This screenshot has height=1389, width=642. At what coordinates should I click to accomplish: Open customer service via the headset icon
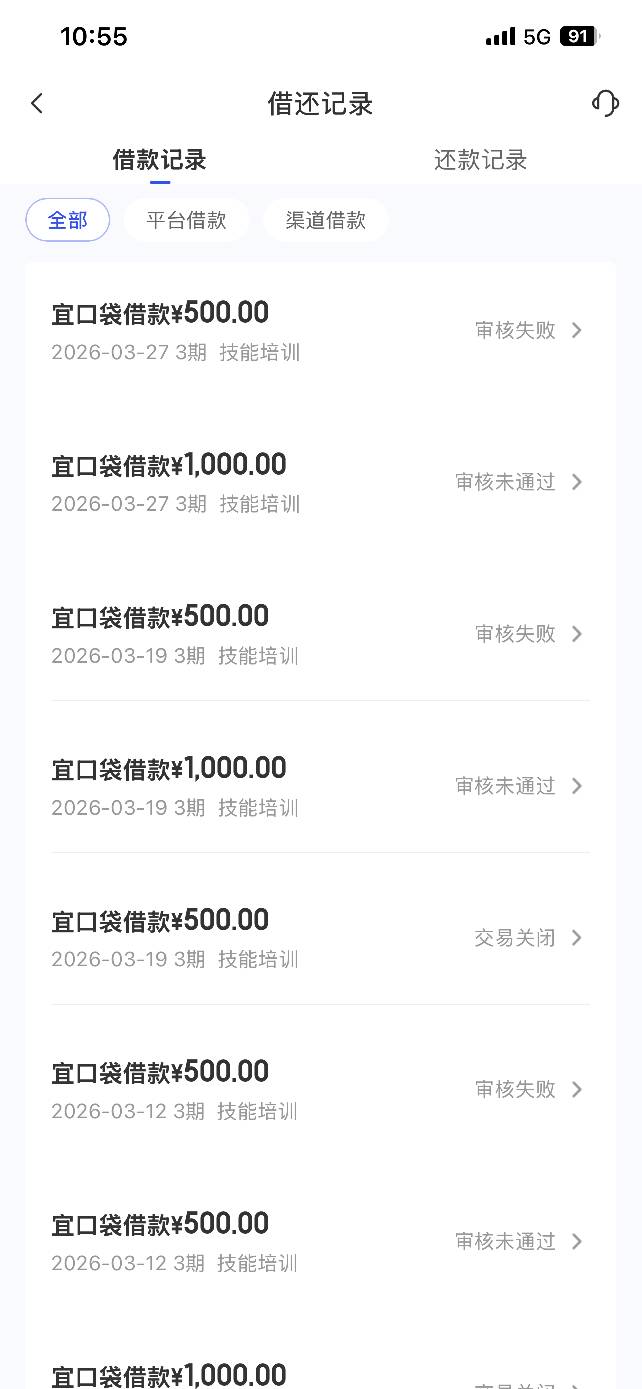click(x=605, y=103)
